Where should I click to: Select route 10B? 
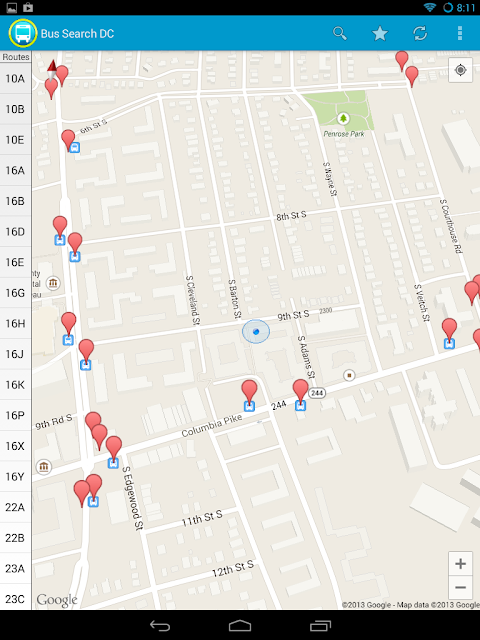(x=16, y=109)
